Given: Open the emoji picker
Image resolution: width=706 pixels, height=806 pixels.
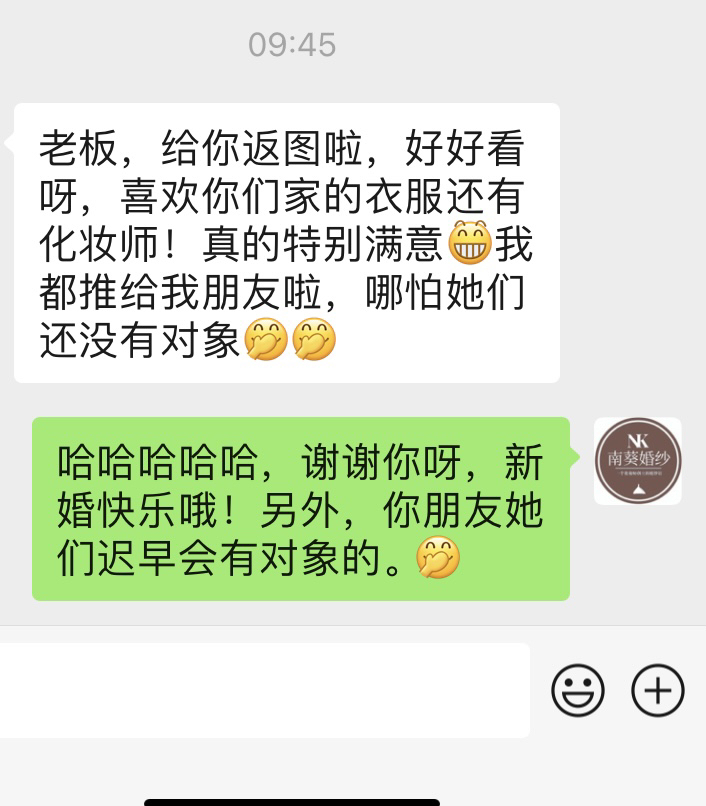Looking at the screenshot, I should (578, 690).
